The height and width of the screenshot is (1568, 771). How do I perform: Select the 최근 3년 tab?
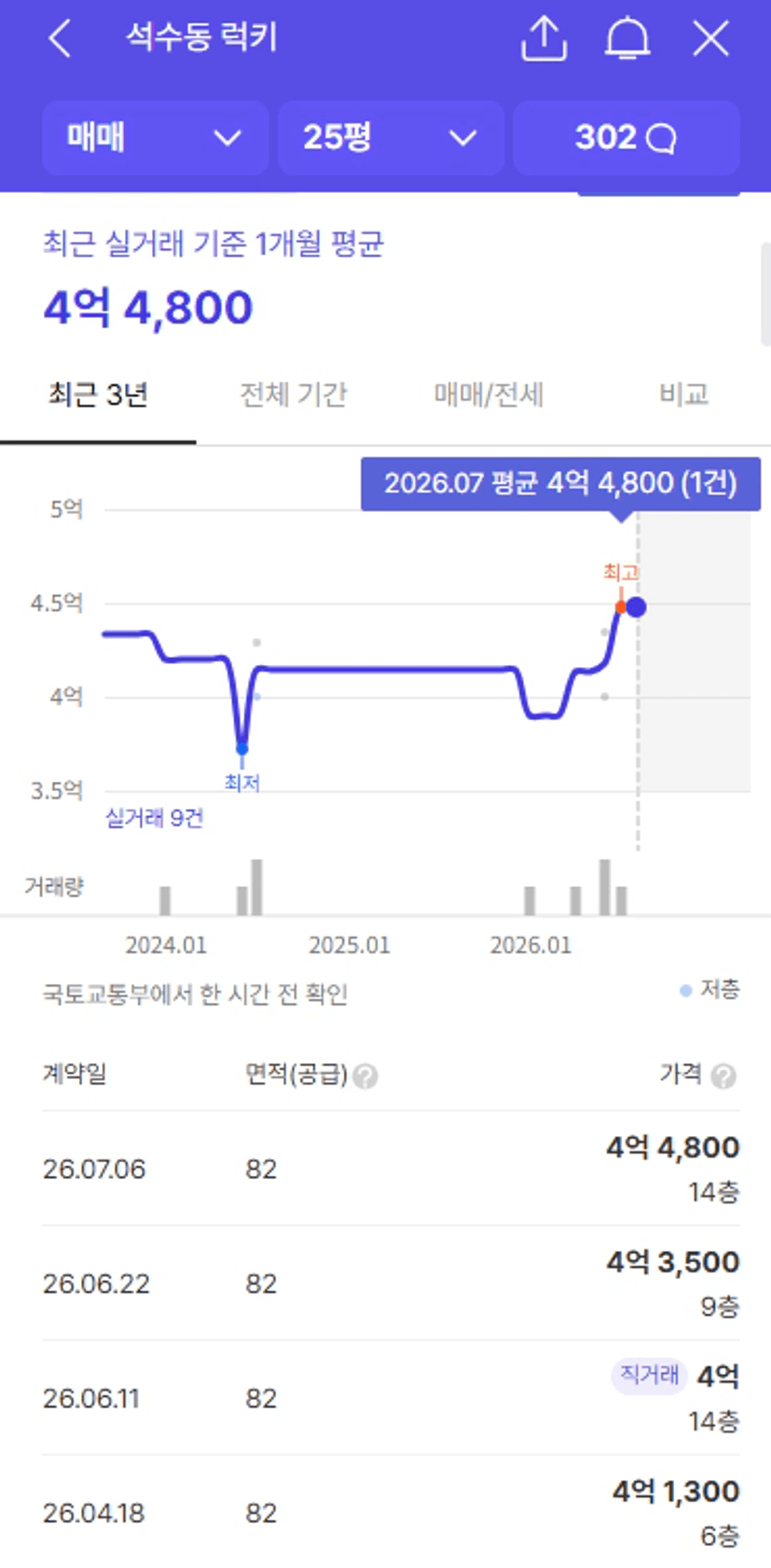pyautogui.click(x=98, y=395)
